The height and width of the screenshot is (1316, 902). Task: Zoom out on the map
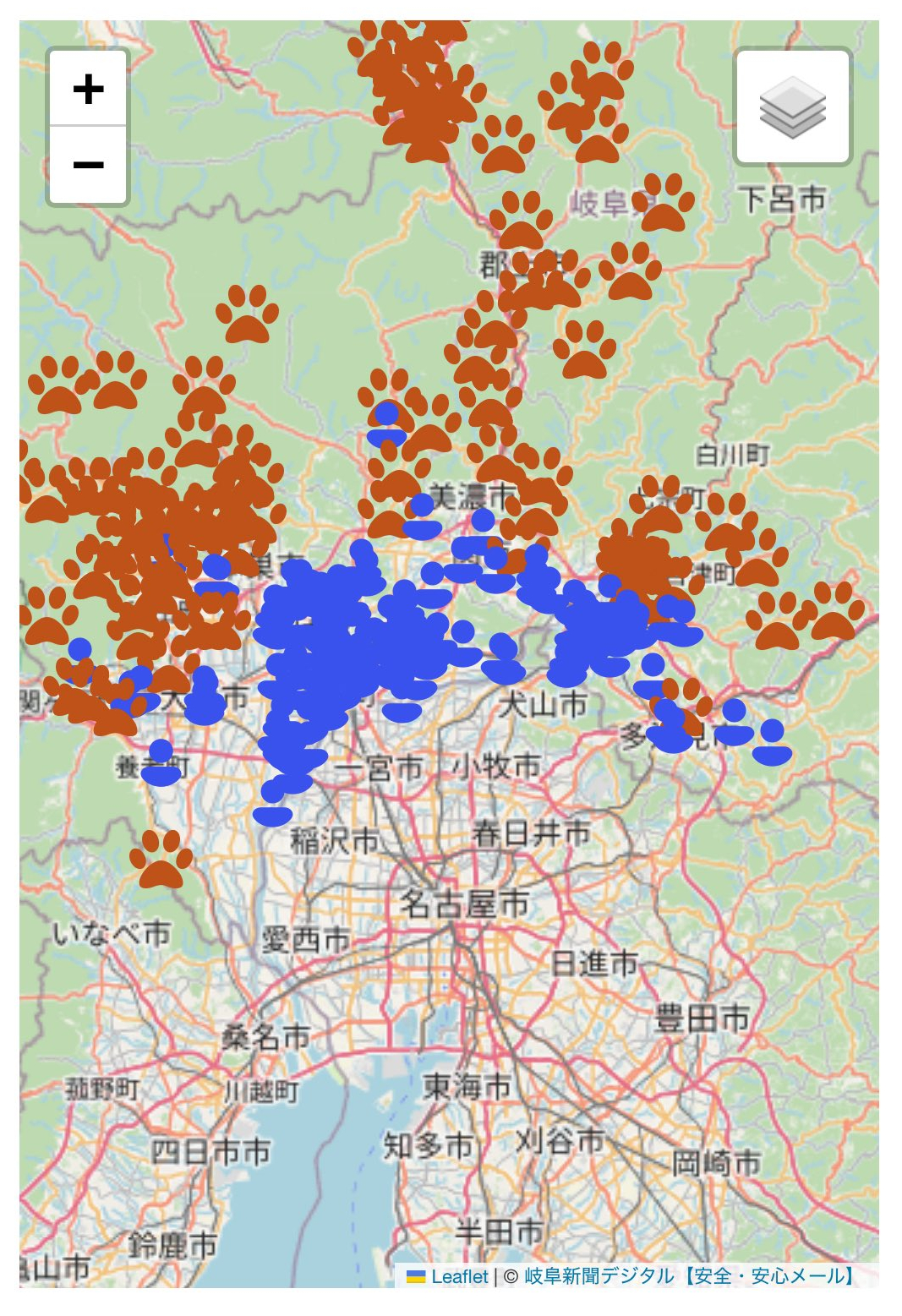coord(88,165)
